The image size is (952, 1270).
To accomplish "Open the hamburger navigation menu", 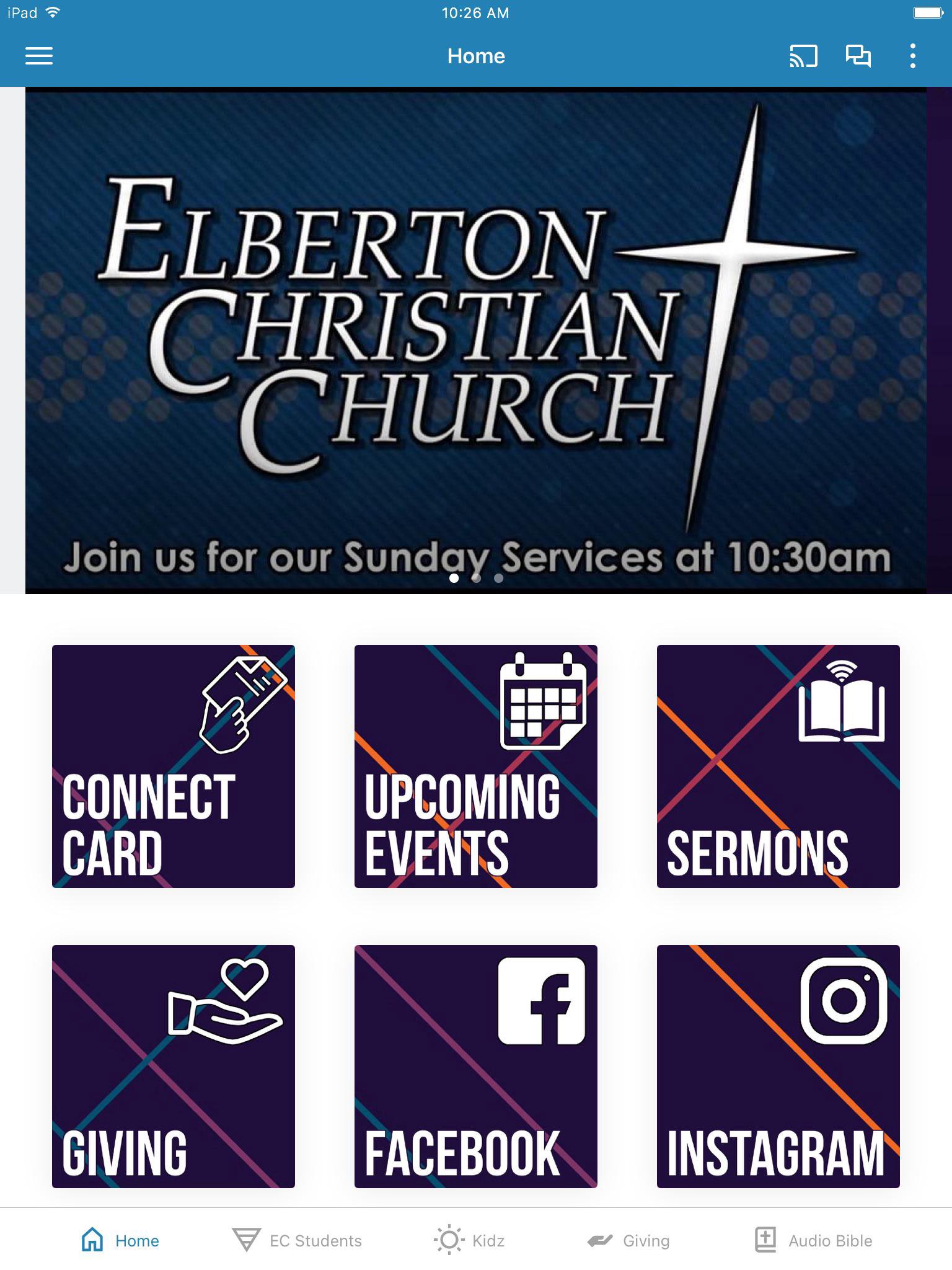I will click(x=38, y=56).
